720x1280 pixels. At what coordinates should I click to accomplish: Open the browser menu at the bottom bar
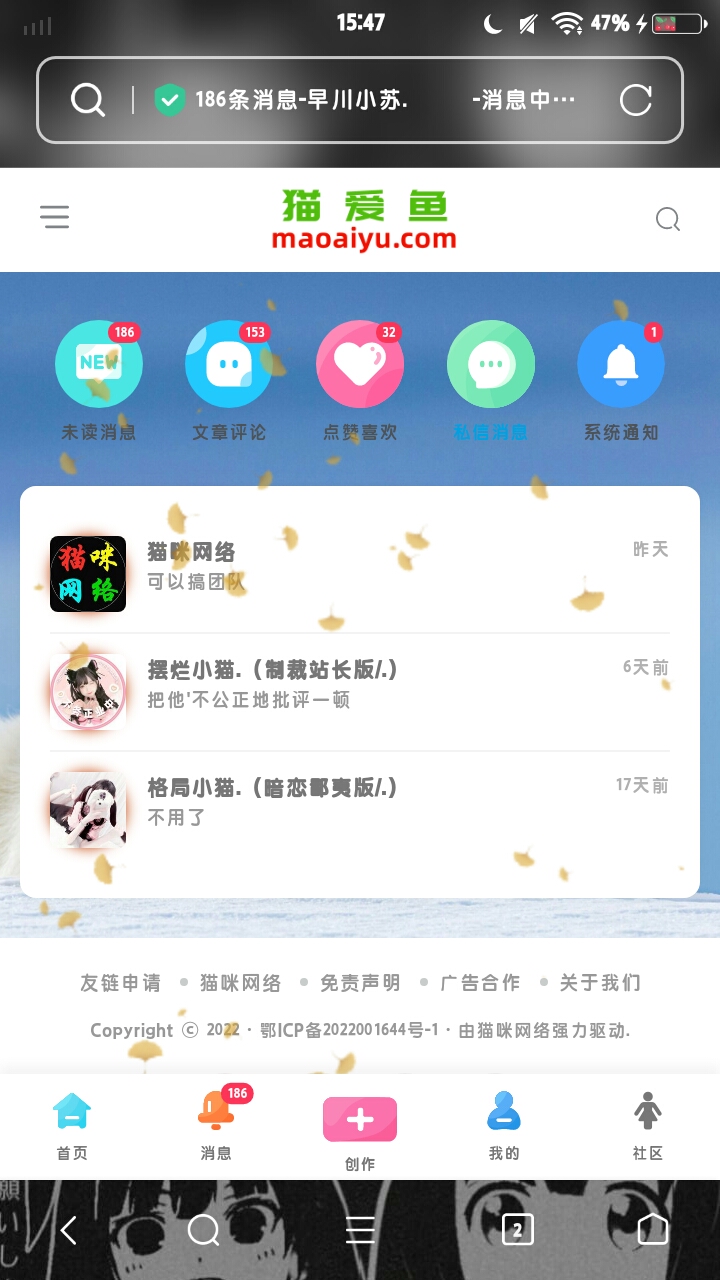pyautogui.click(x=360, y=1231)
